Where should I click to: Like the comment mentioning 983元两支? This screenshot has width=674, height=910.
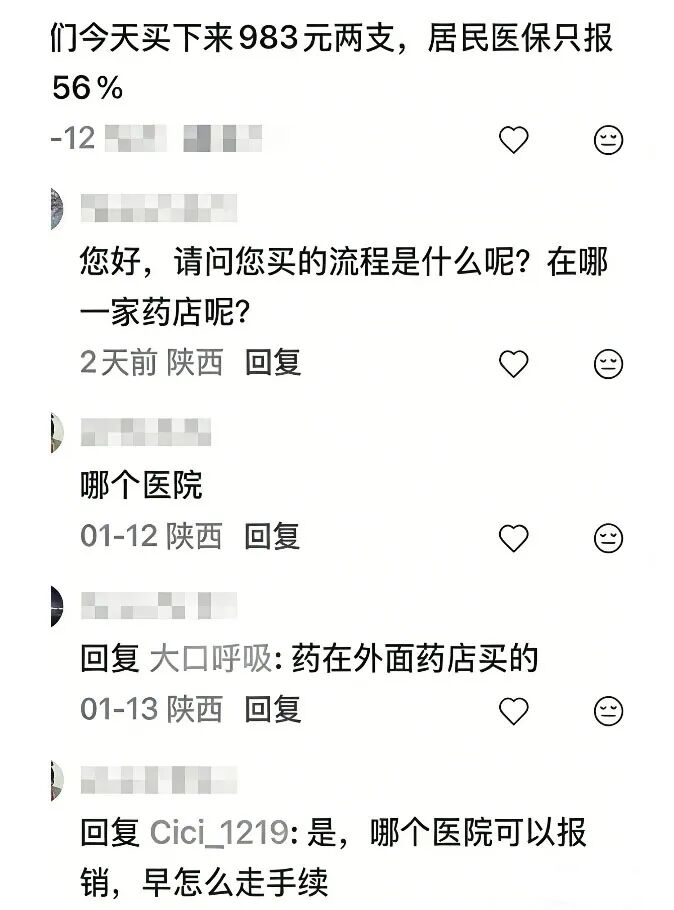coord(513,140)
